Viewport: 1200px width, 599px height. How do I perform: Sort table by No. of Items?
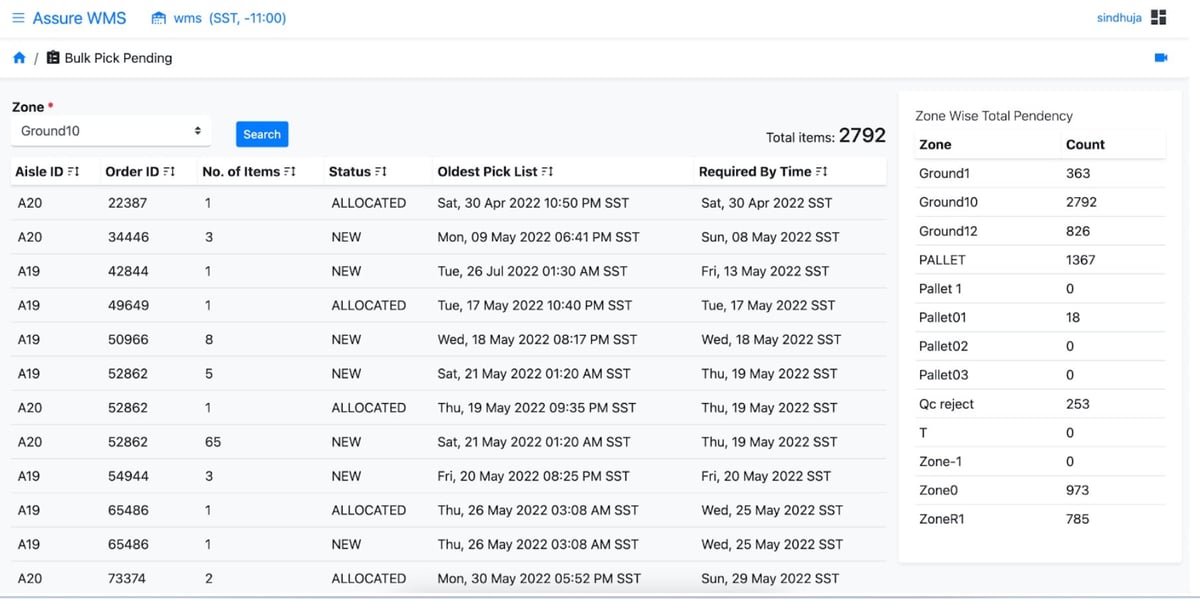pyautogui.click(x=290, y=172)
